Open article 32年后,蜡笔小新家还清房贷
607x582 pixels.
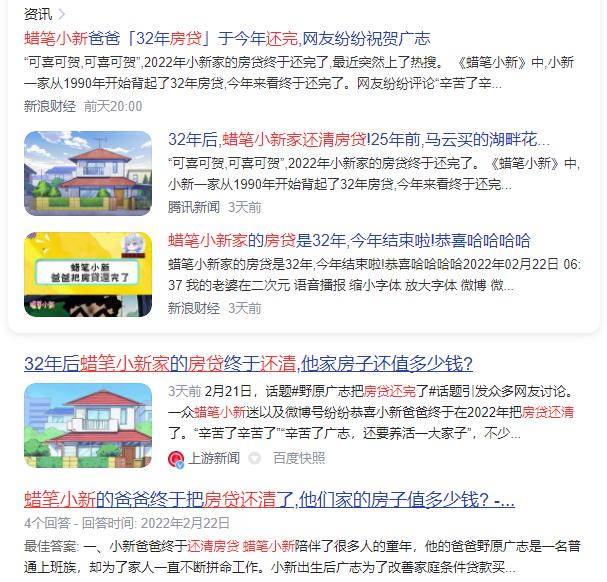coord(359,139)
